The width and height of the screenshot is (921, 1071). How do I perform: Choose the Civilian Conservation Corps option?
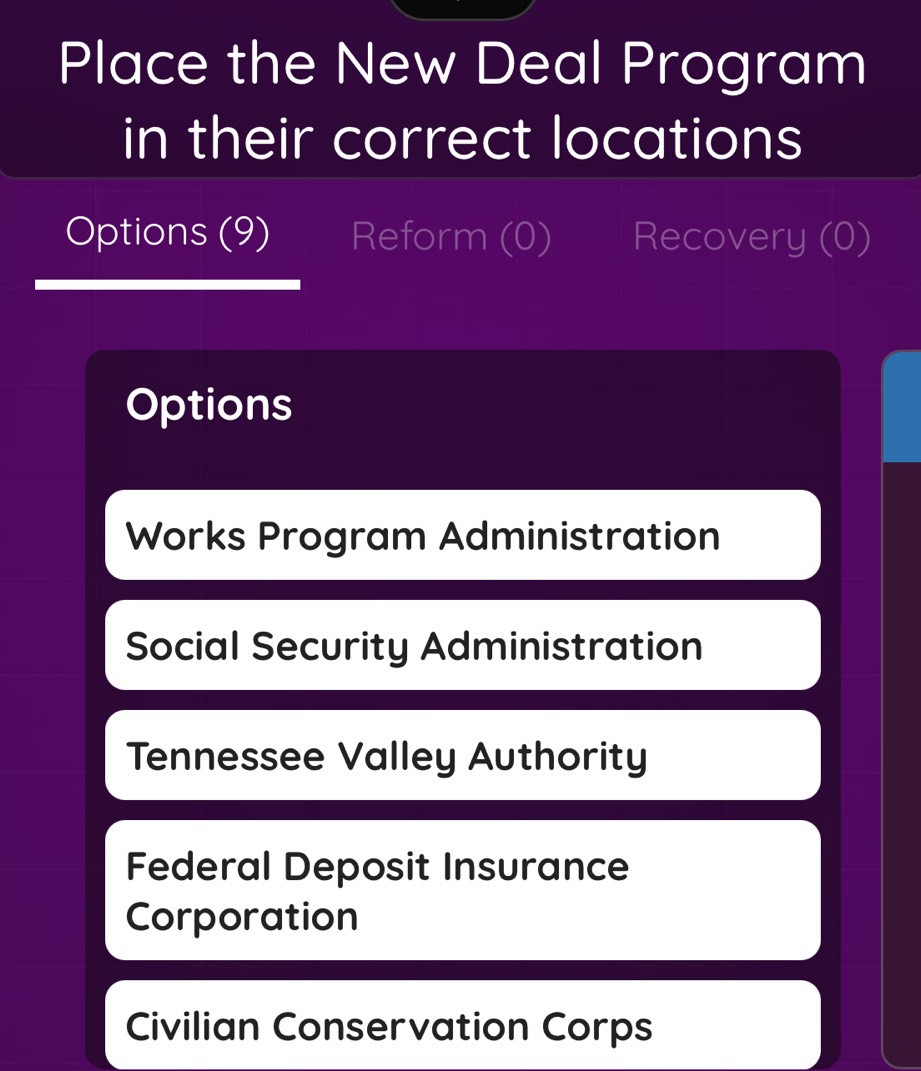(x=462, y=1025)
